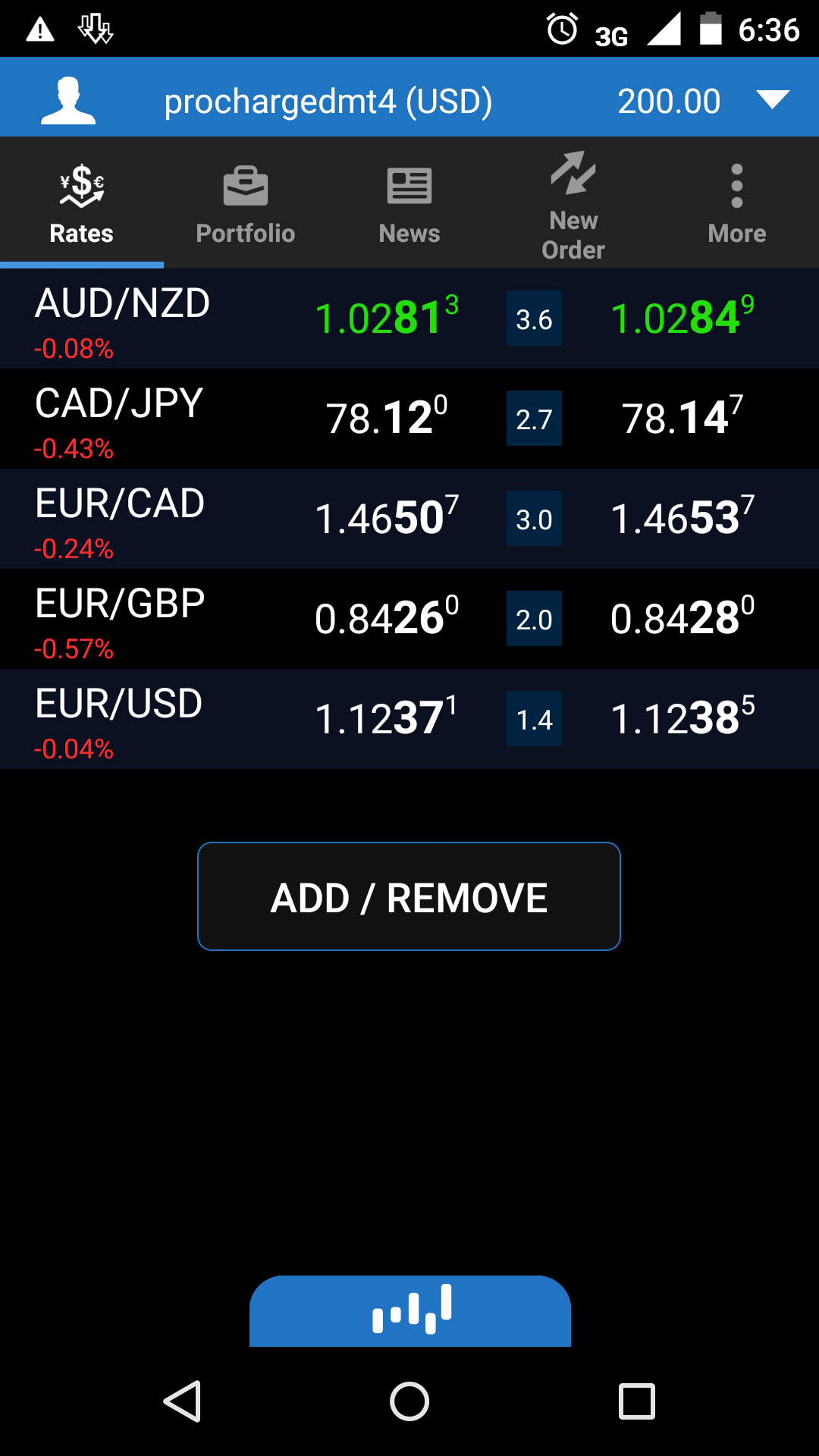The width and height of the screenshot is (819, 1456).
Task: Select the EUR/USD currency pair
Action: tap(118, 719)
